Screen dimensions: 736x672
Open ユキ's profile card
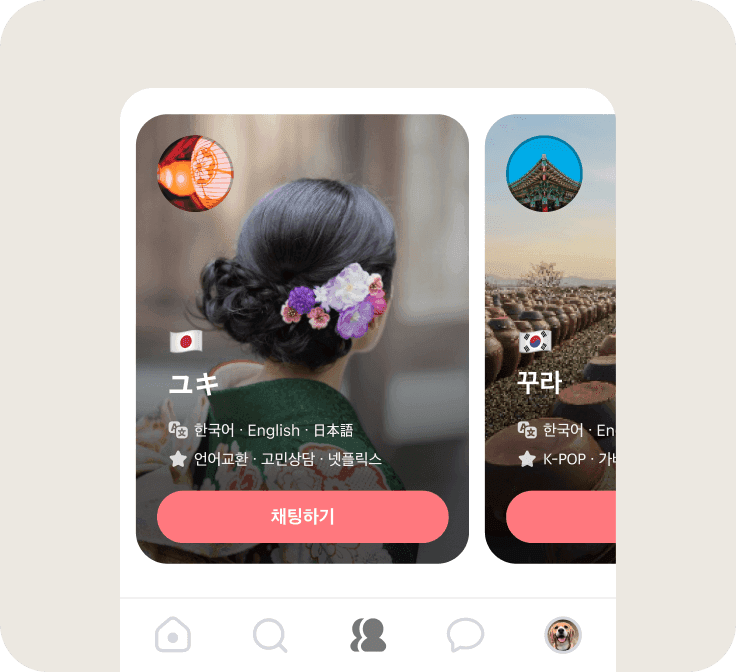[x=302, y=300]
